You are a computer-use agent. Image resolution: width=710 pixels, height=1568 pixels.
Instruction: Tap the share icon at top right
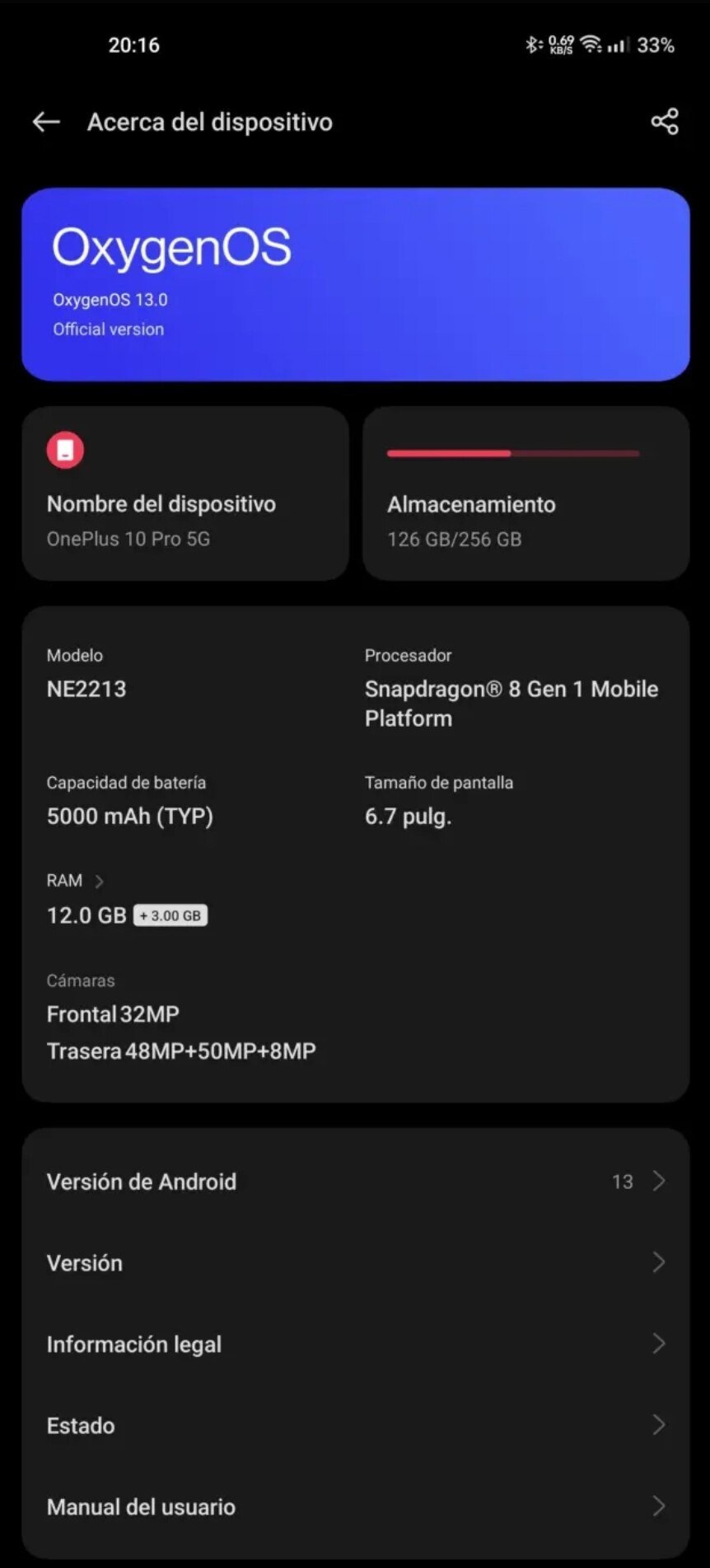click(664, 121)
